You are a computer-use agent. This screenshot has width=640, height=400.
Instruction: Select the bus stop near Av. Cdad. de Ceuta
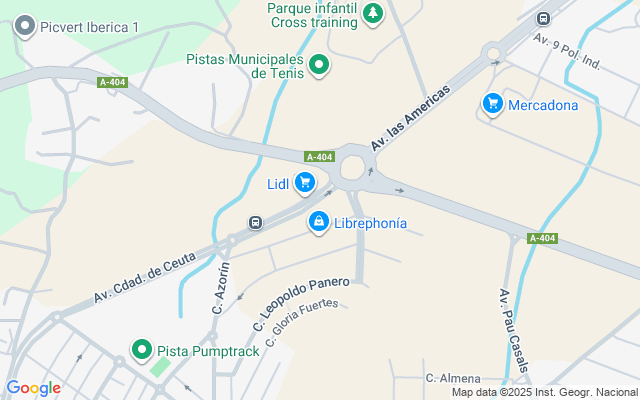coord(256,222)
